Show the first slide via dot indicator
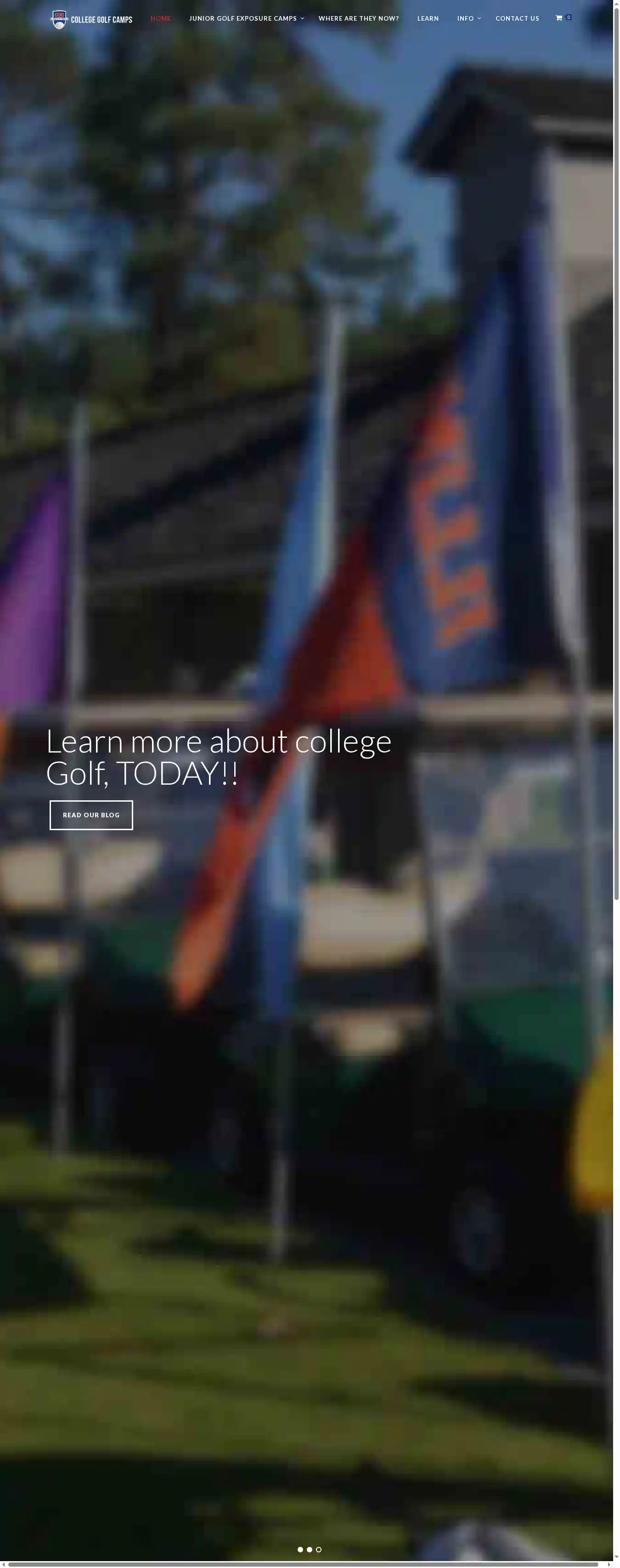 pos(300,1549)
